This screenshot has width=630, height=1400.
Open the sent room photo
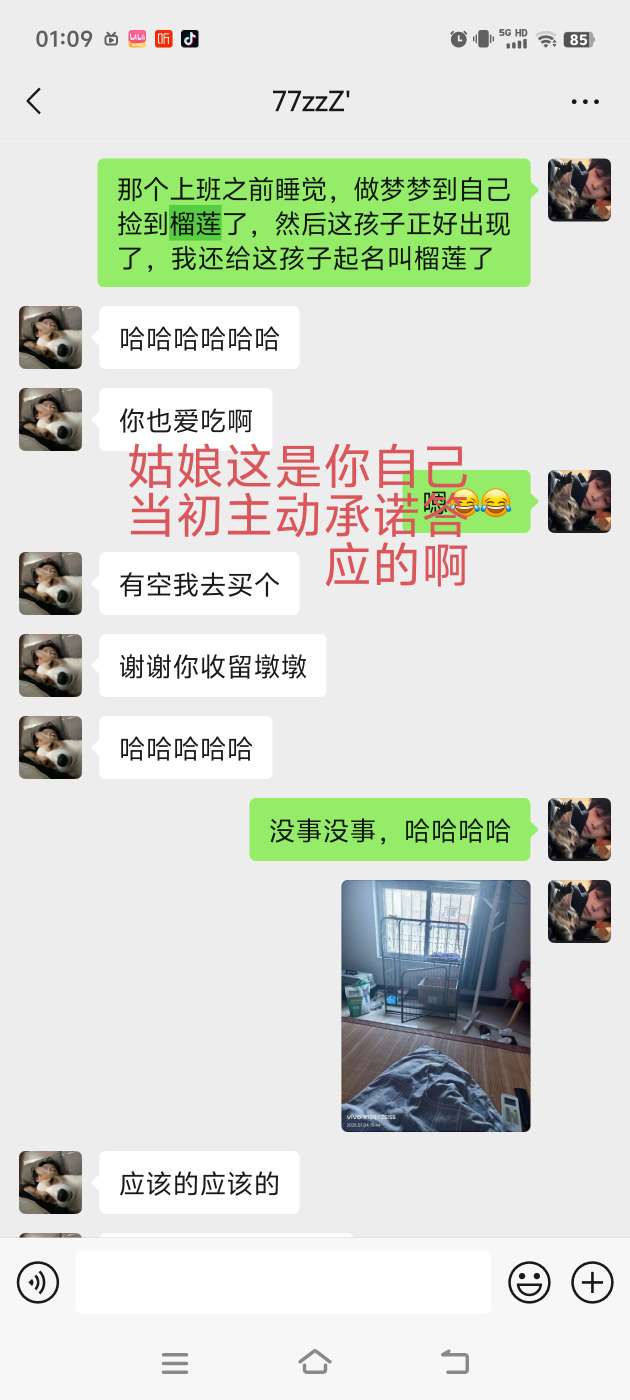tap(435, 1005)
